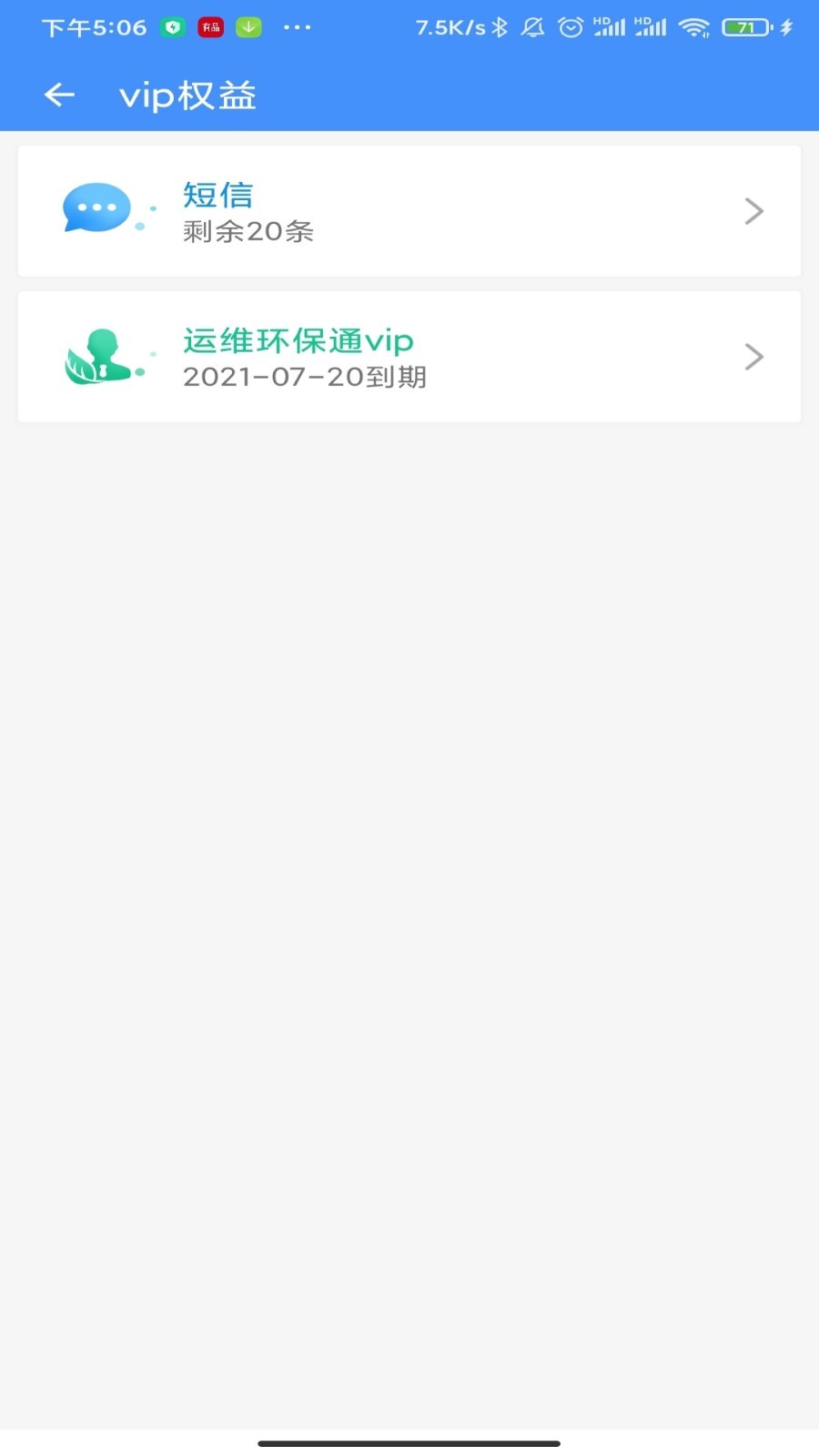This screenshot has width=819, height=1456.
Task: Click the green 运维环保通vip leaf-person icon
Action: 102,356
